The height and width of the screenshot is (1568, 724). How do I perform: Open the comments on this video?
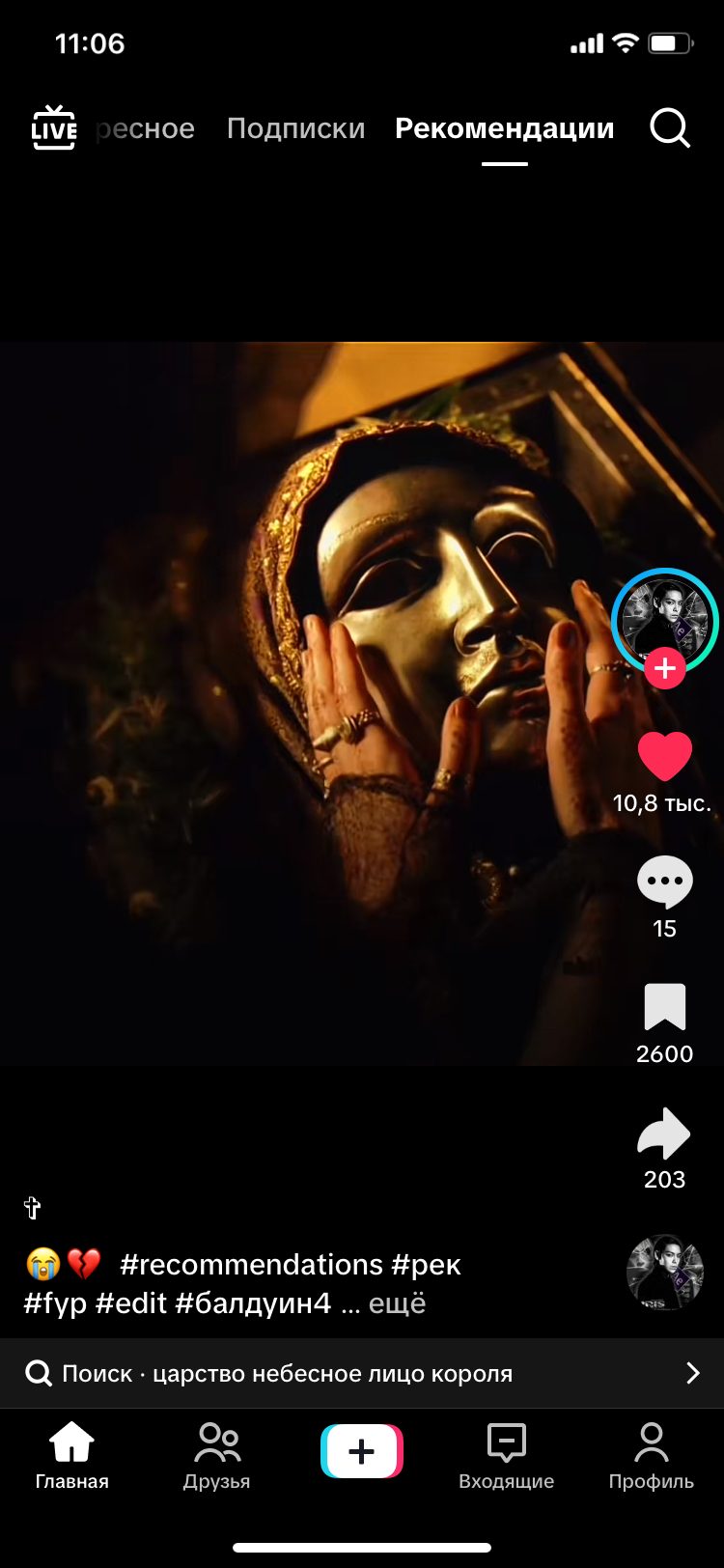(x=664, y=882)
